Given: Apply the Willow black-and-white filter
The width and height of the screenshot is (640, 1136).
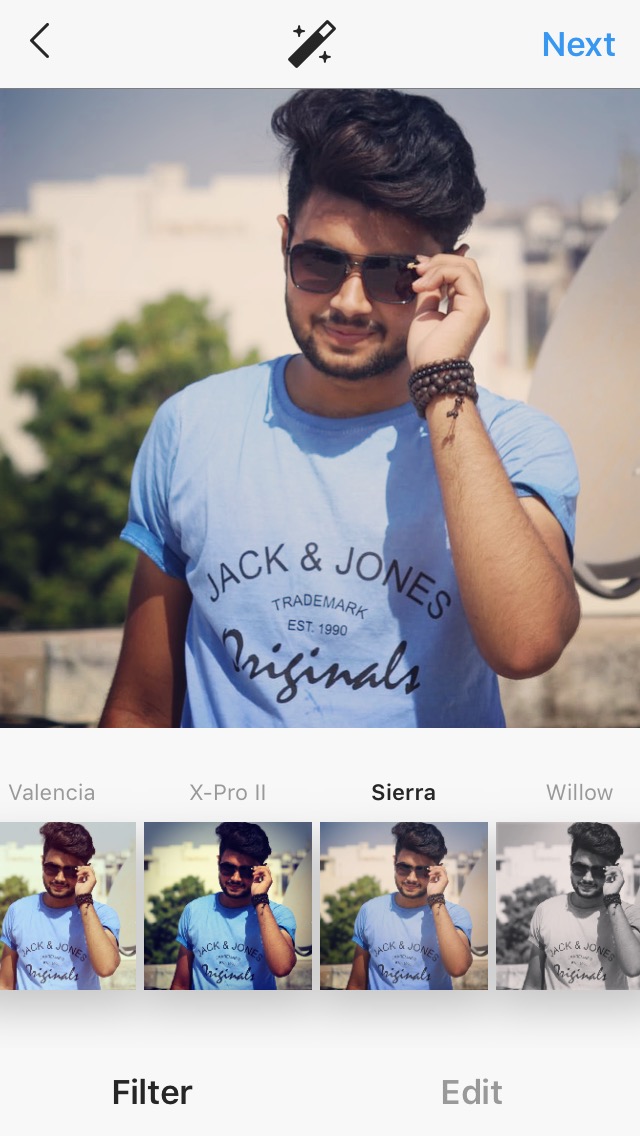Looking at the screenshot, I should pos(568,905).
